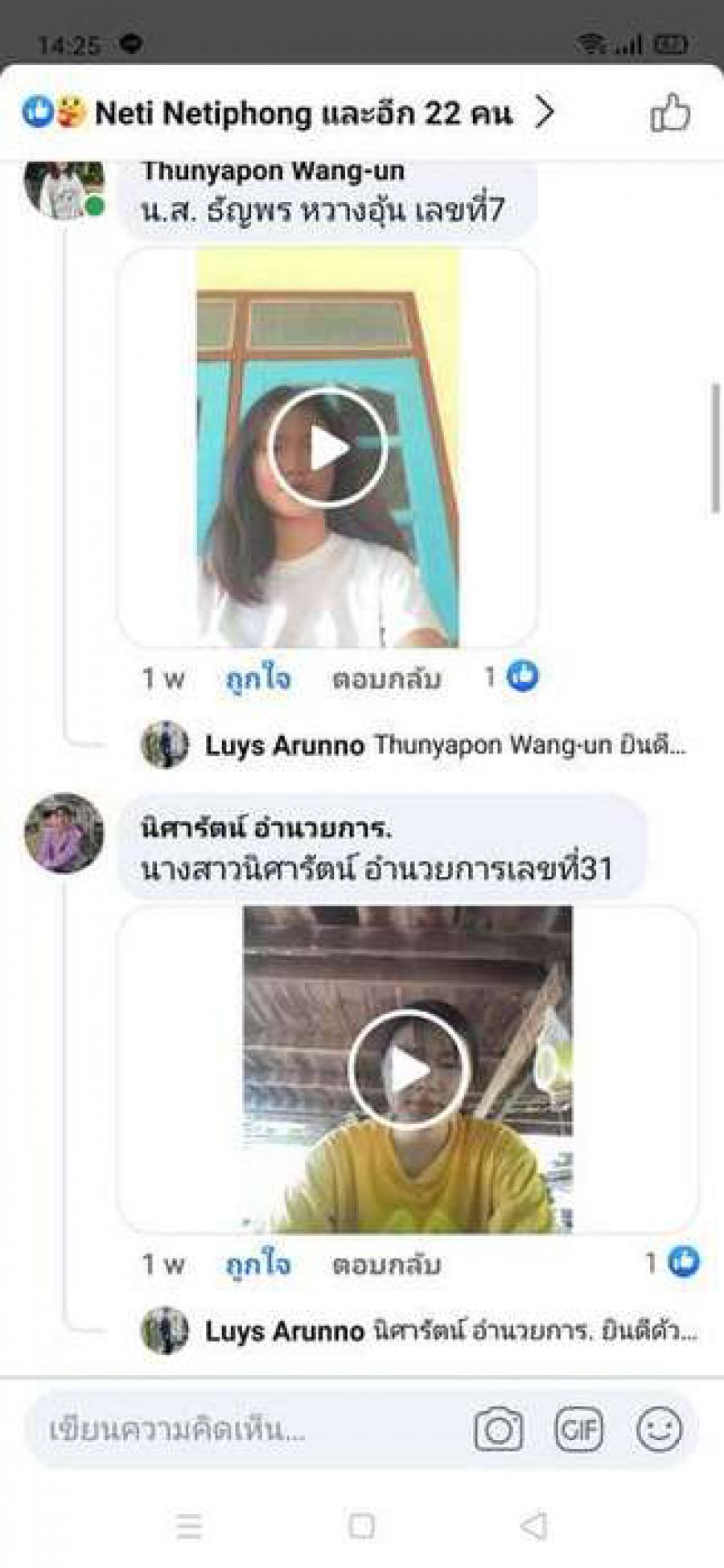Like นิศารัตน์ อำนวยการ's comment
This screenshot has height=1568, width=724.
click(257, 1265)
